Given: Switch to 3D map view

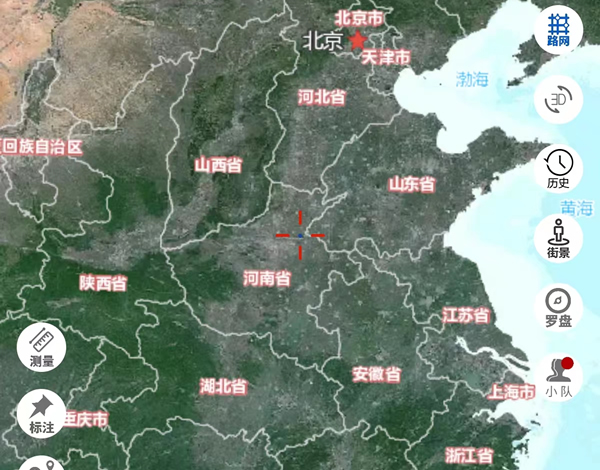Looking at the screenshot, I should point(558,98).
